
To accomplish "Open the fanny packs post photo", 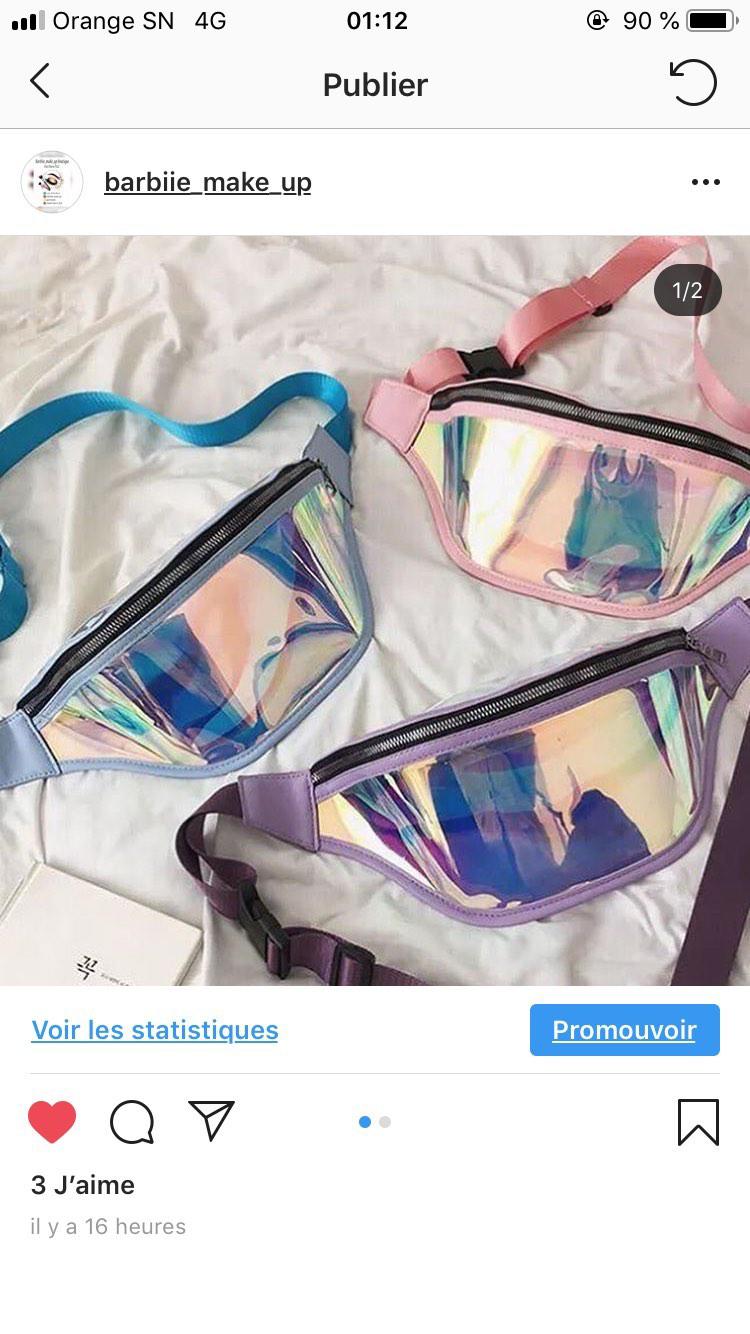I will [375, 610].
